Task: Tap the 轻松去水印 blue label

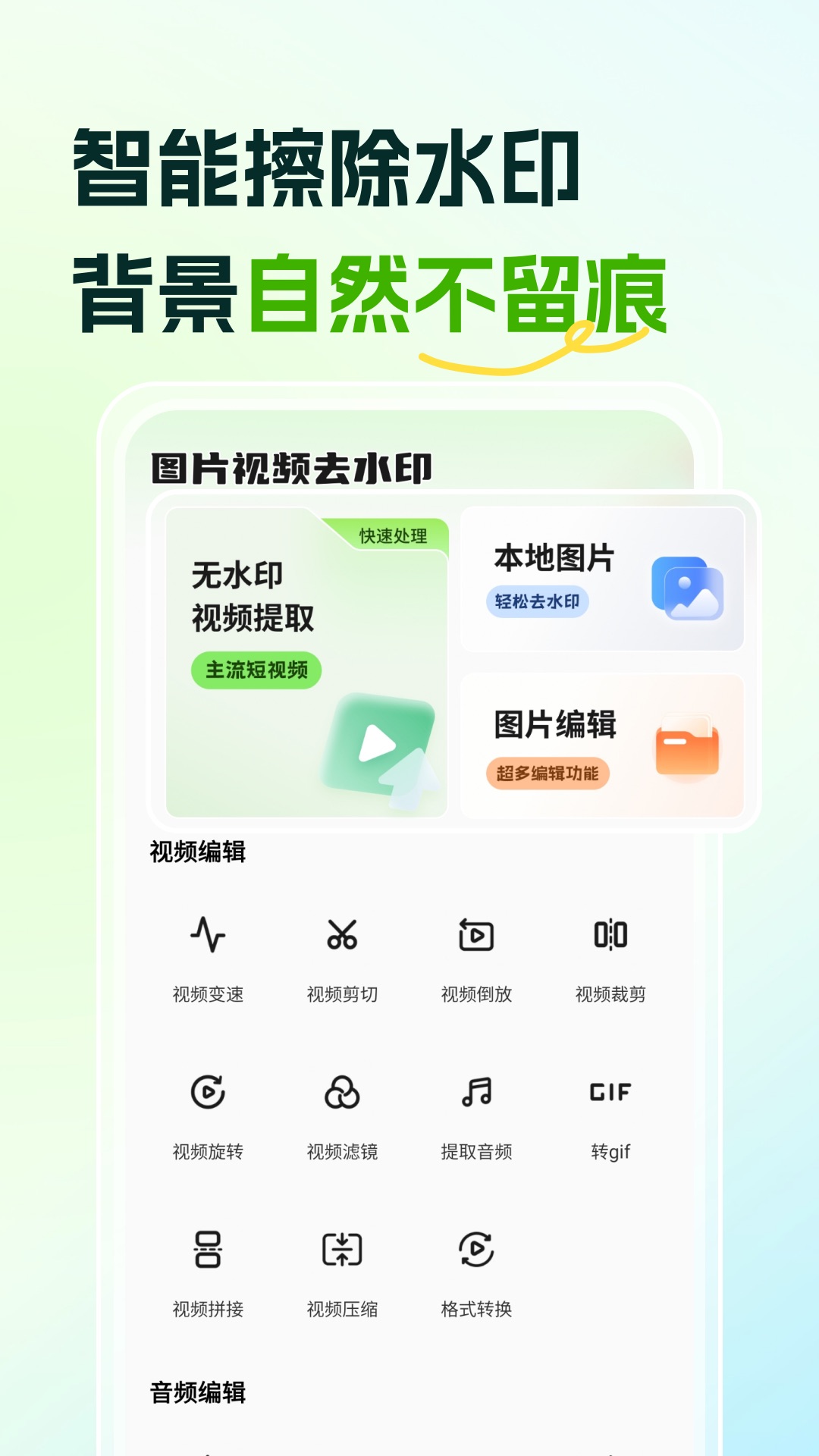Action: pos(538,600)
